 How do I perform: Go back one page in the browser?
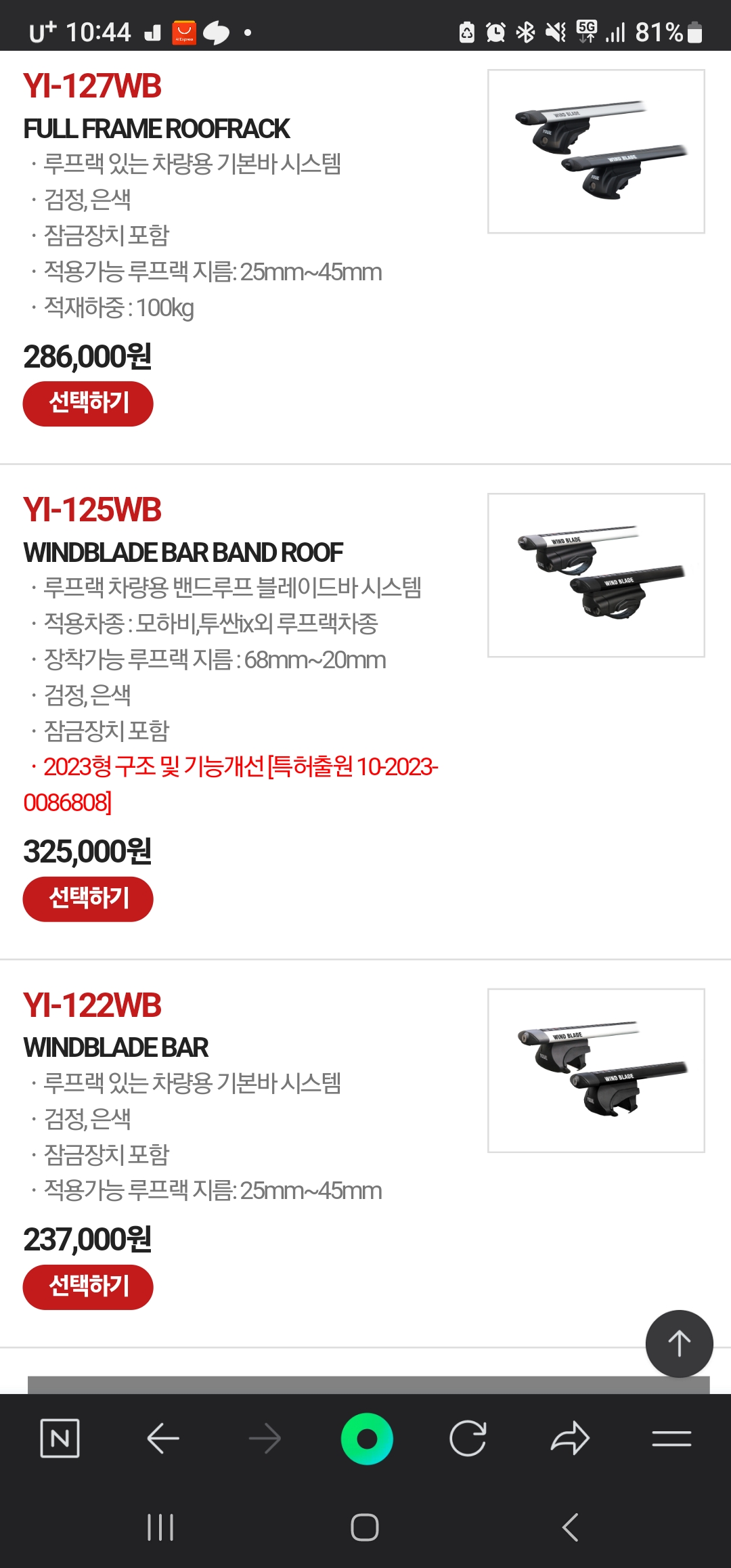(163, 1438)
